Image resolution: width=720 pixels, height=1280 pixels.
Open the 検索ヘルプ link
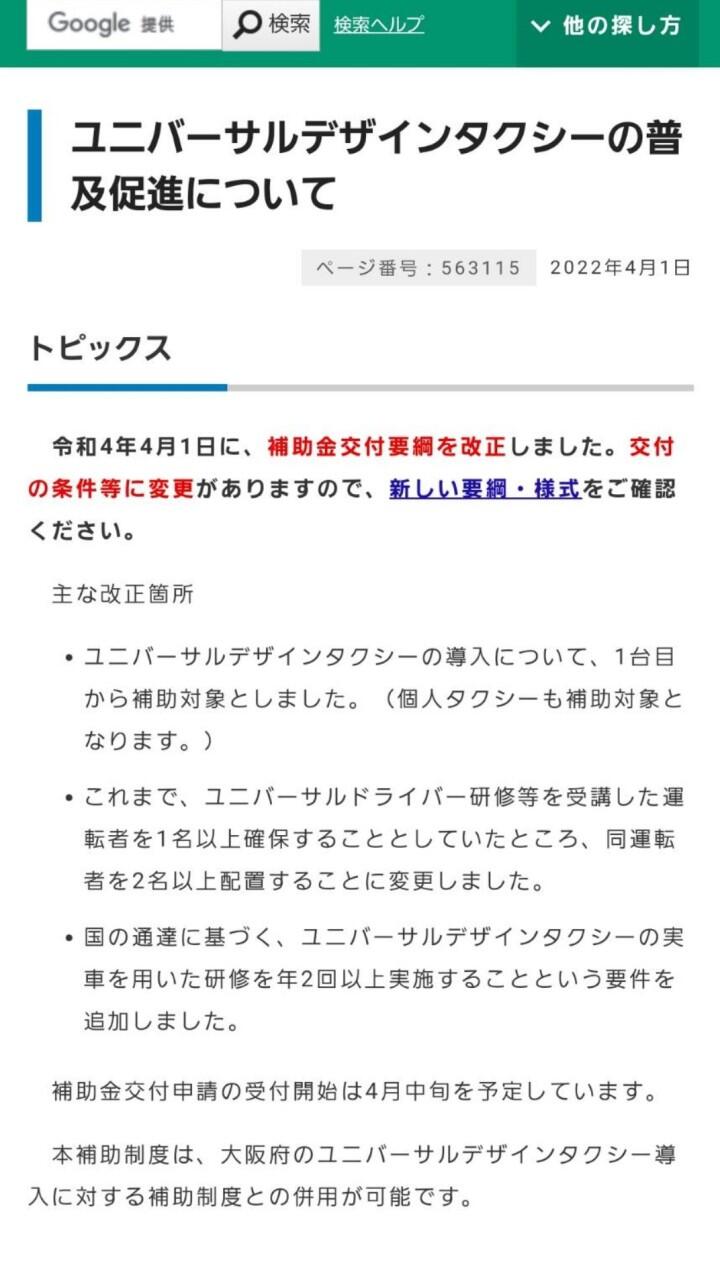tap(378, 25)
